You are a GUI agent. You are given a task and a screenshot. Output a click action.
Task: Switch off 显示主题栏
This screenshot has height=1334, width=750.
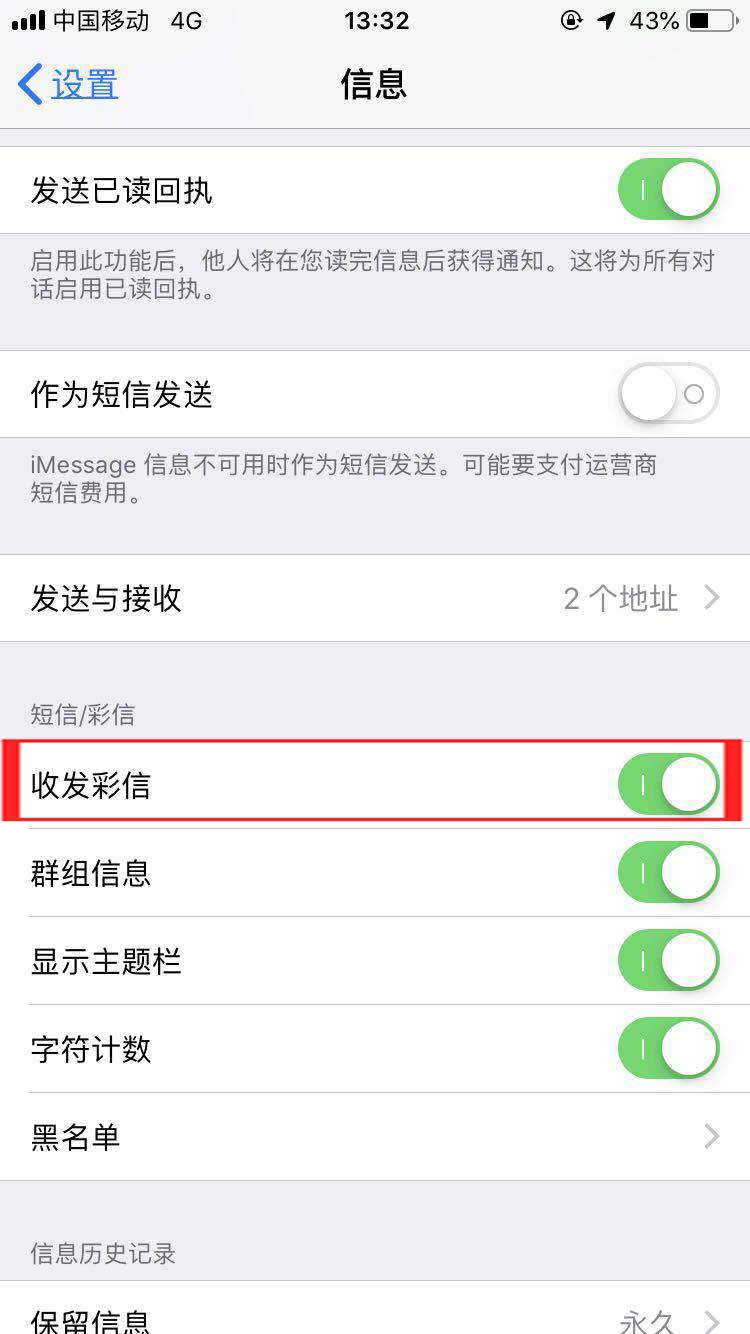tap(668, 961)
